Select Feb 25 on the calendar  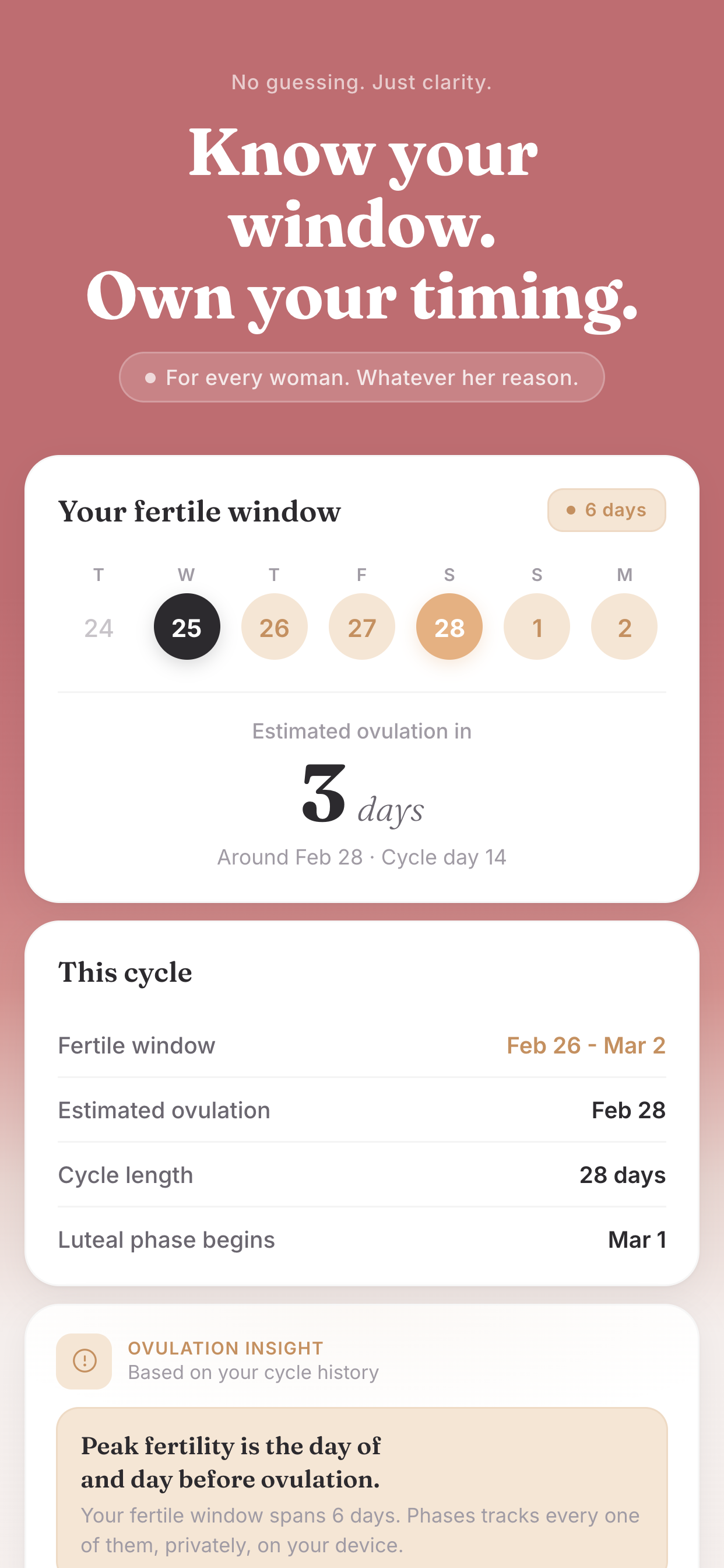coord(186,626)
